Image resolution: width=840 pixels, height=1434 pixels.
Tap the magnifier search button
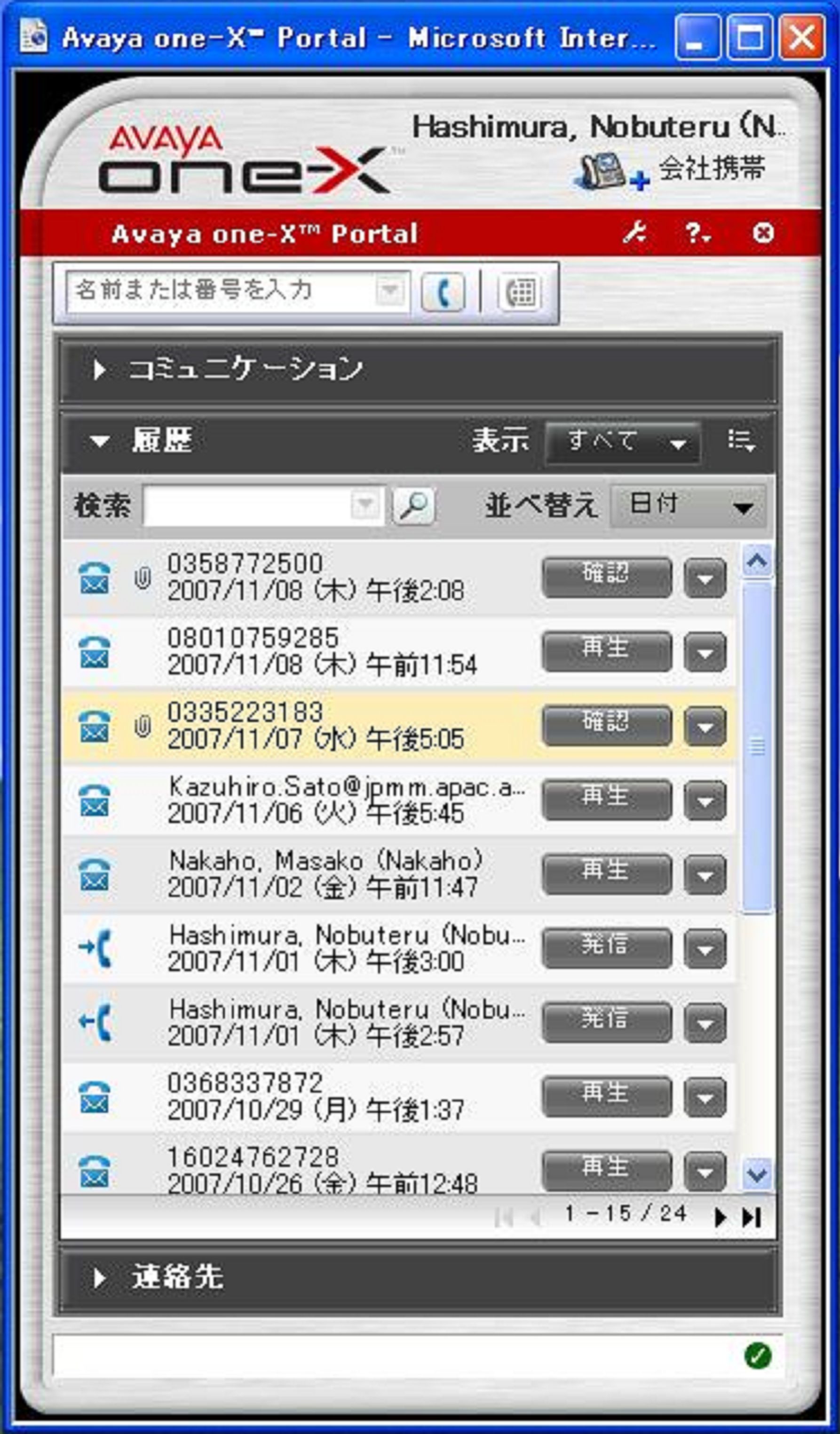[x=414, y=505]
